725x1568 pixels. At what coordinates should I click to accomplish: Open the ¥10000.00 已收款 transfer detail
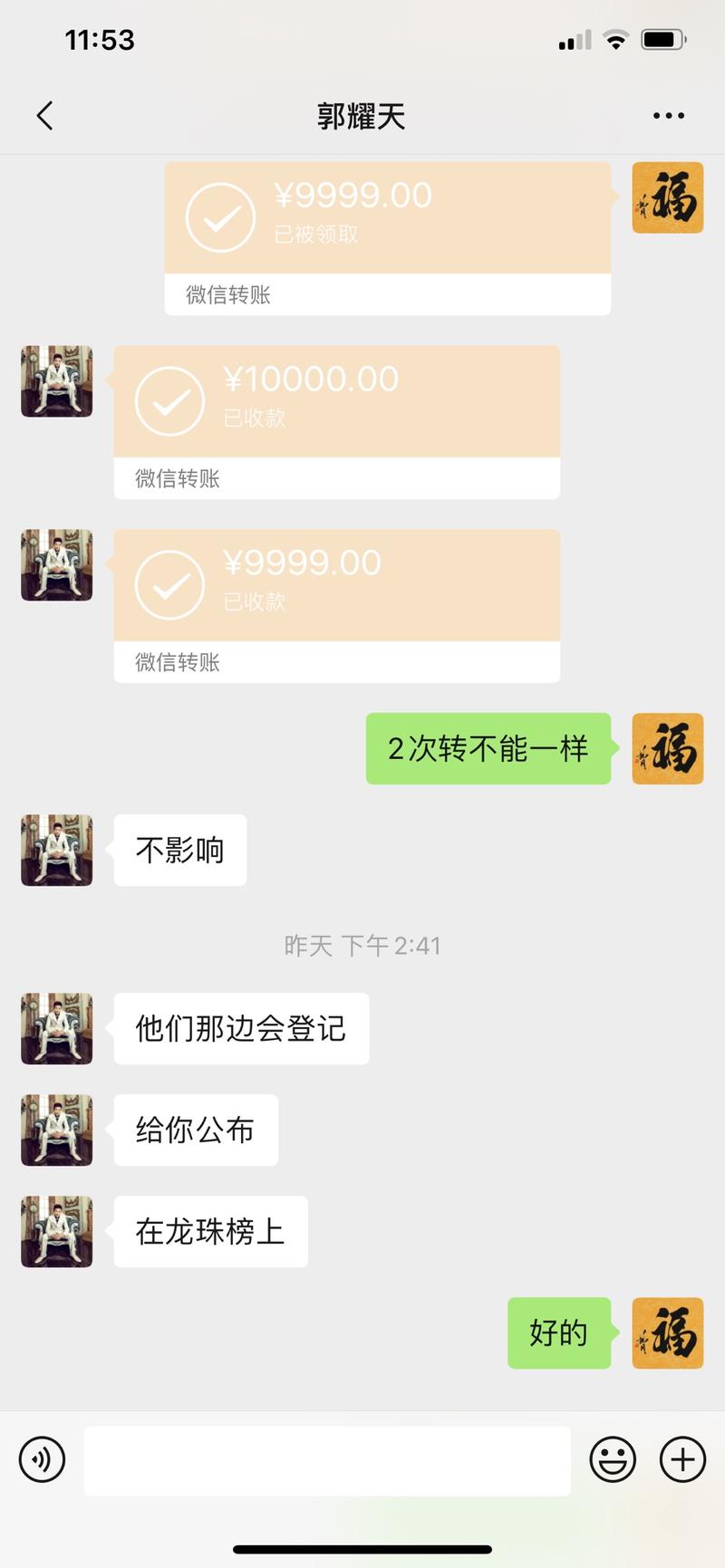pos(337,401)
